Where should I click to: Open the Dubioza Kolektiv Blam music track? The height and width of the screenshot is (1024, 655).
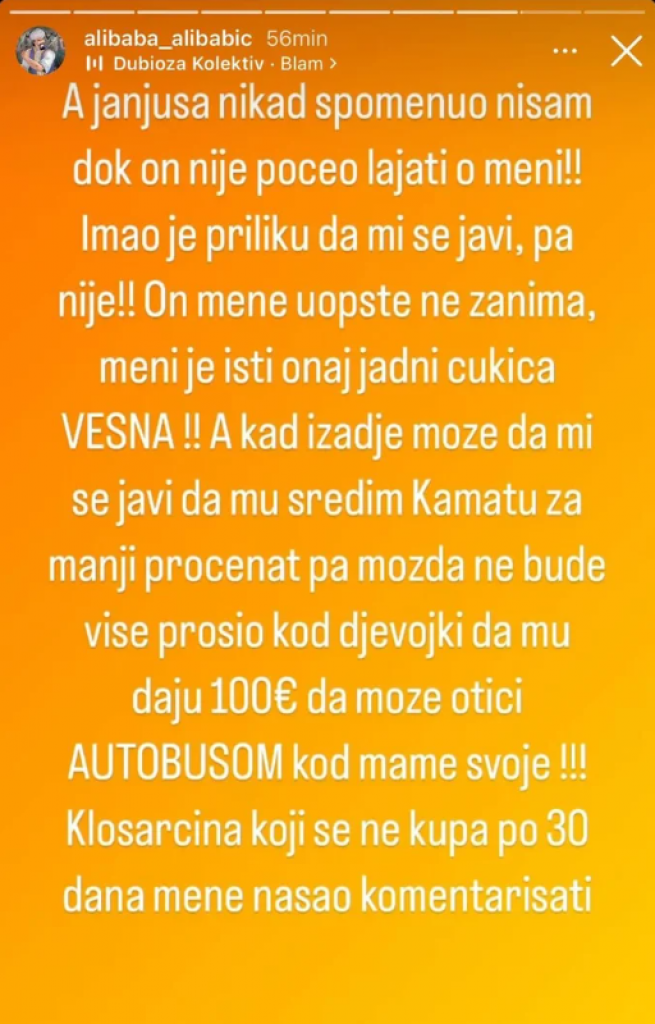pos(212,63)
